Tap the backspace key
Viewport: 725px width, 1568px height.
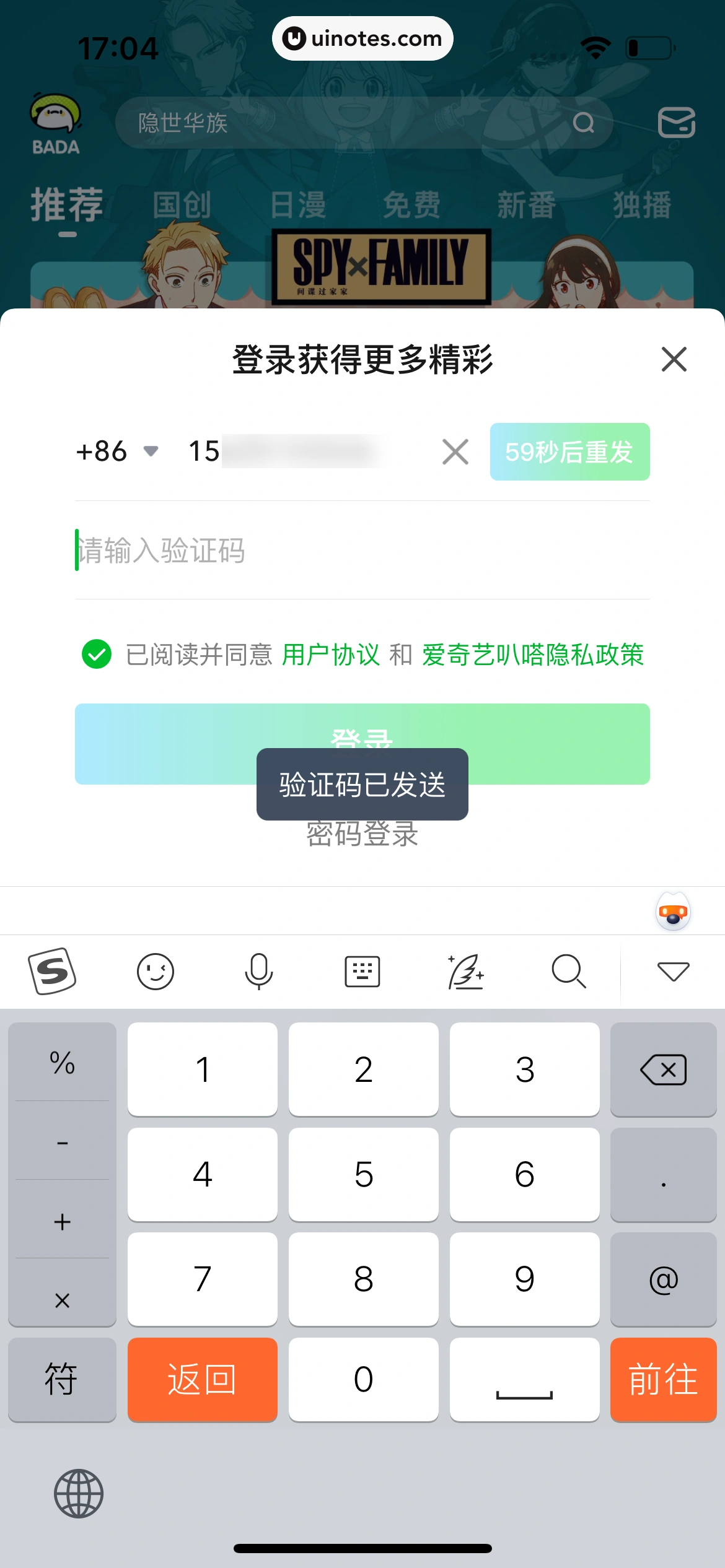(x=663, y=1069)
